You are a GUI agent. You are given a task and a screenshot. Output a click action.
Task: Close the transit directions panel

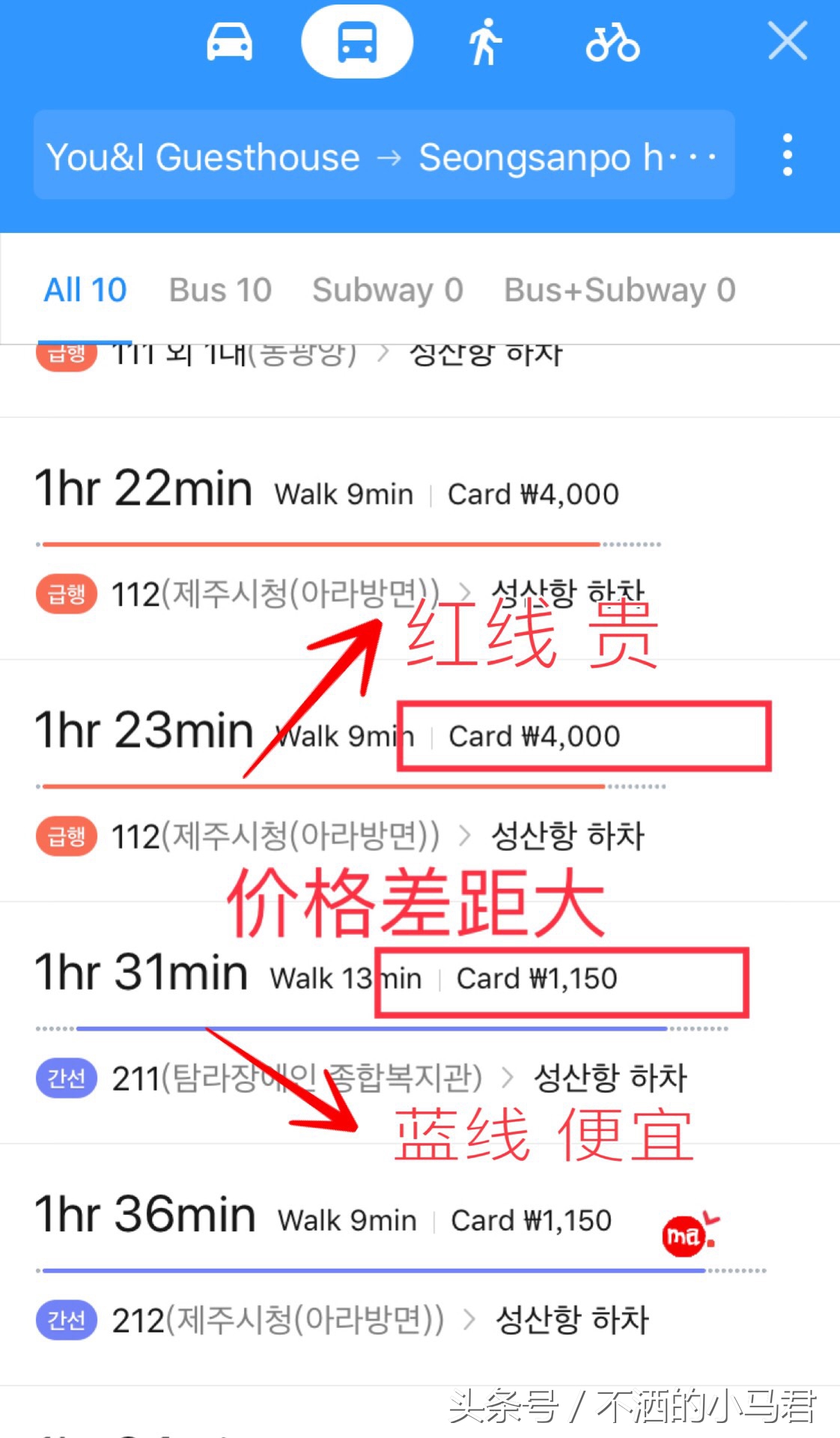click(x=787, y=41)
